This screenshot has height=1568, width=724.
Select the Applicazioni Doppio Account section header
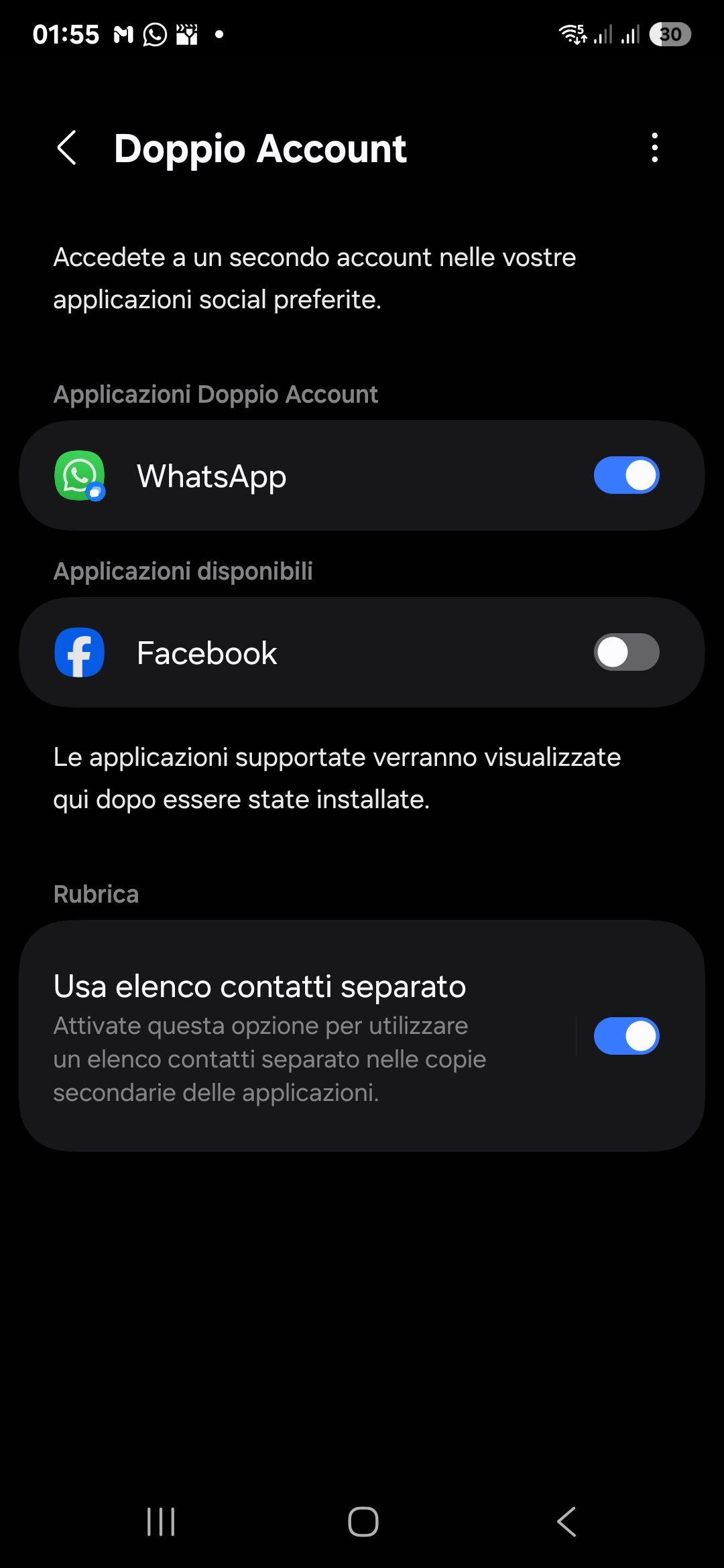tap(215, 394)
